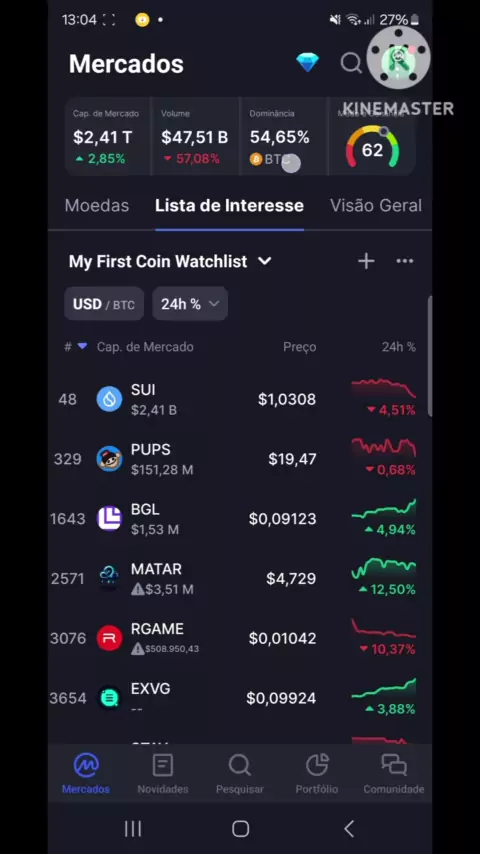Expand the My First Coin Watchlist dropdown

point(170,261)
